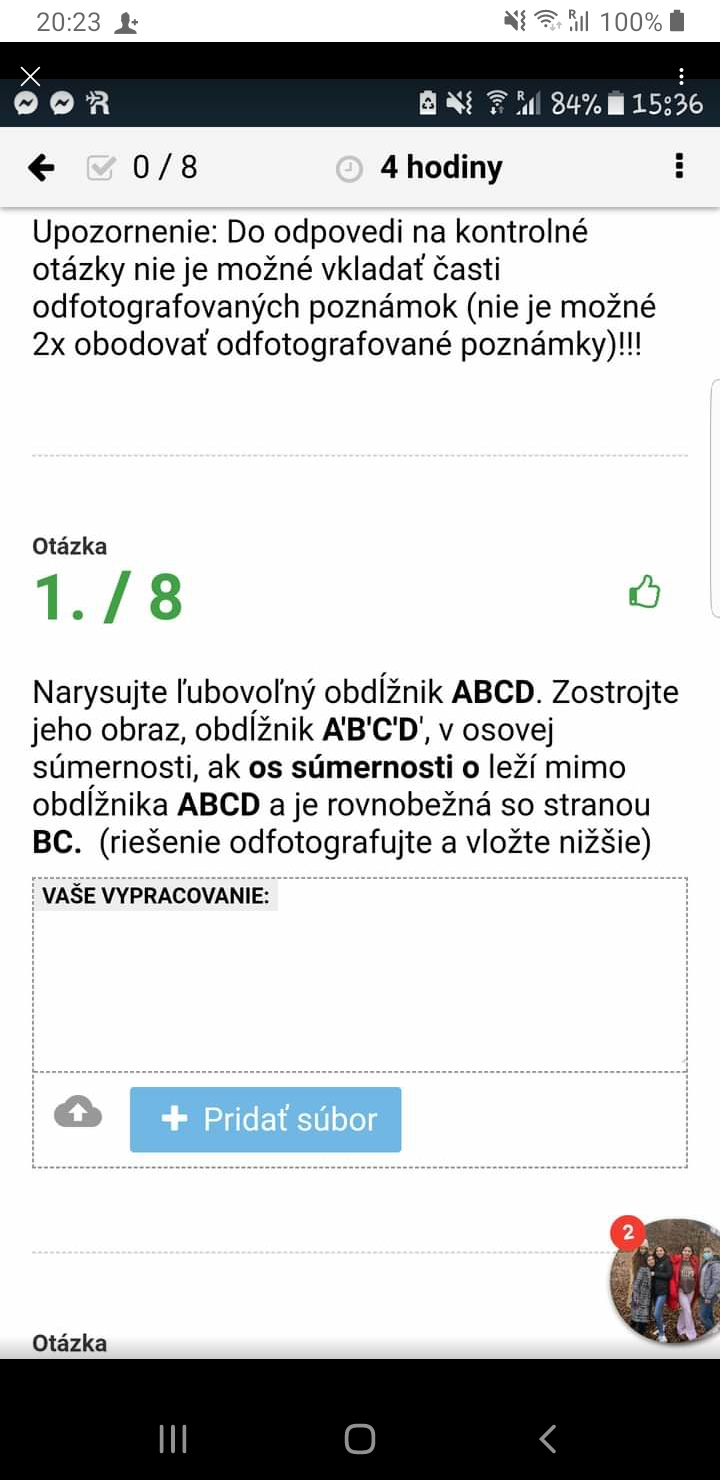
Task: Close the screenshot viewer with the X
Action: pos(30,76)
